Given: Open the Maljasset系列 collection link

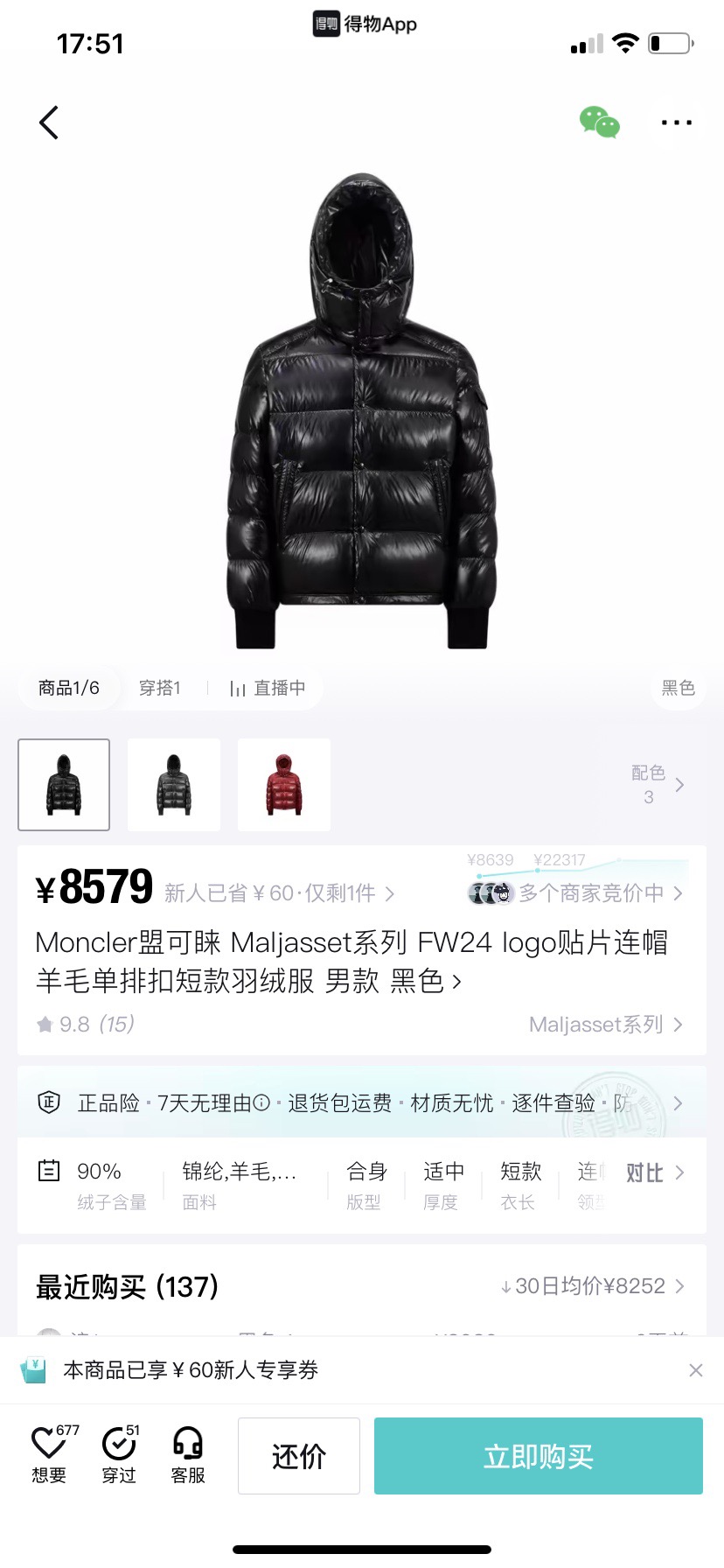Looking at the screenshot, I should 605,1024.
